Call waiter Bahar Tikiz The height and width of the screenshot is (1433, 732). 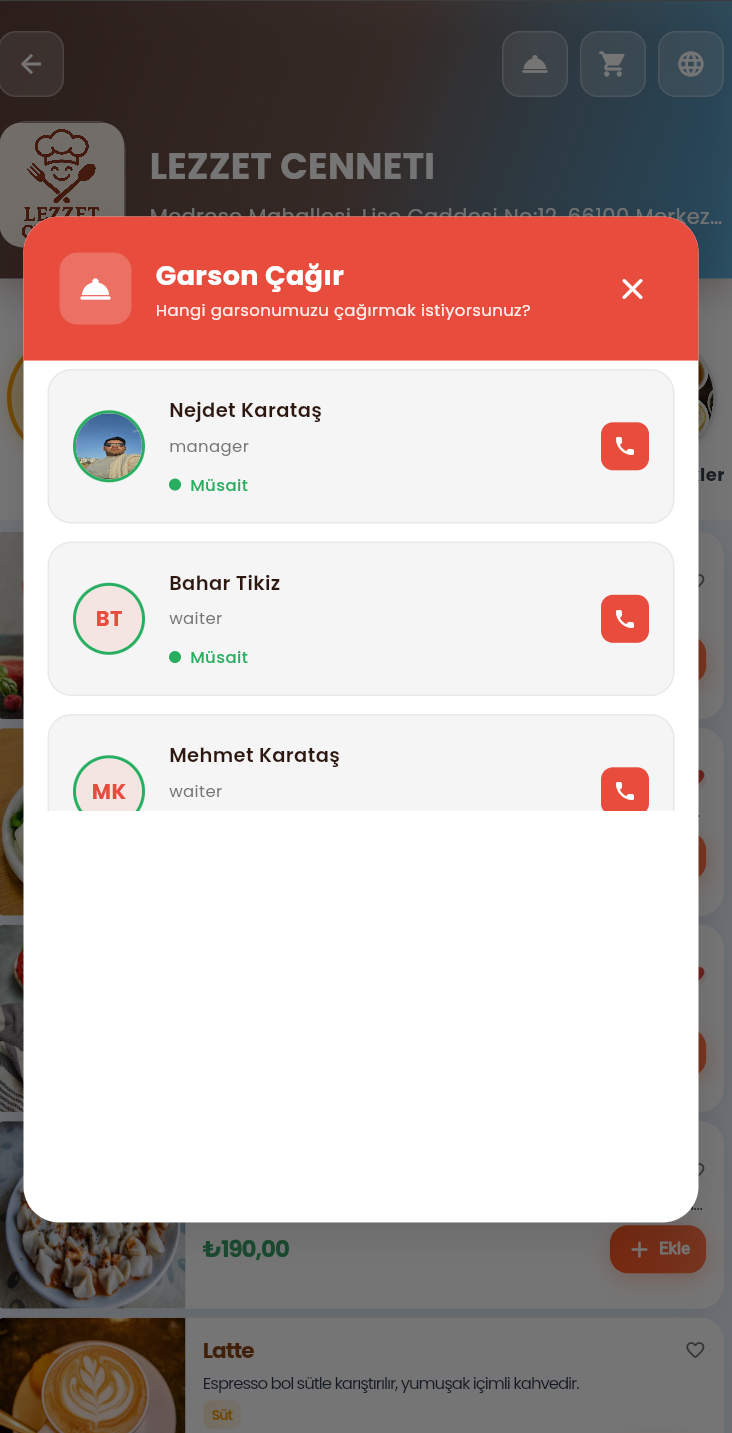point(625,619)
